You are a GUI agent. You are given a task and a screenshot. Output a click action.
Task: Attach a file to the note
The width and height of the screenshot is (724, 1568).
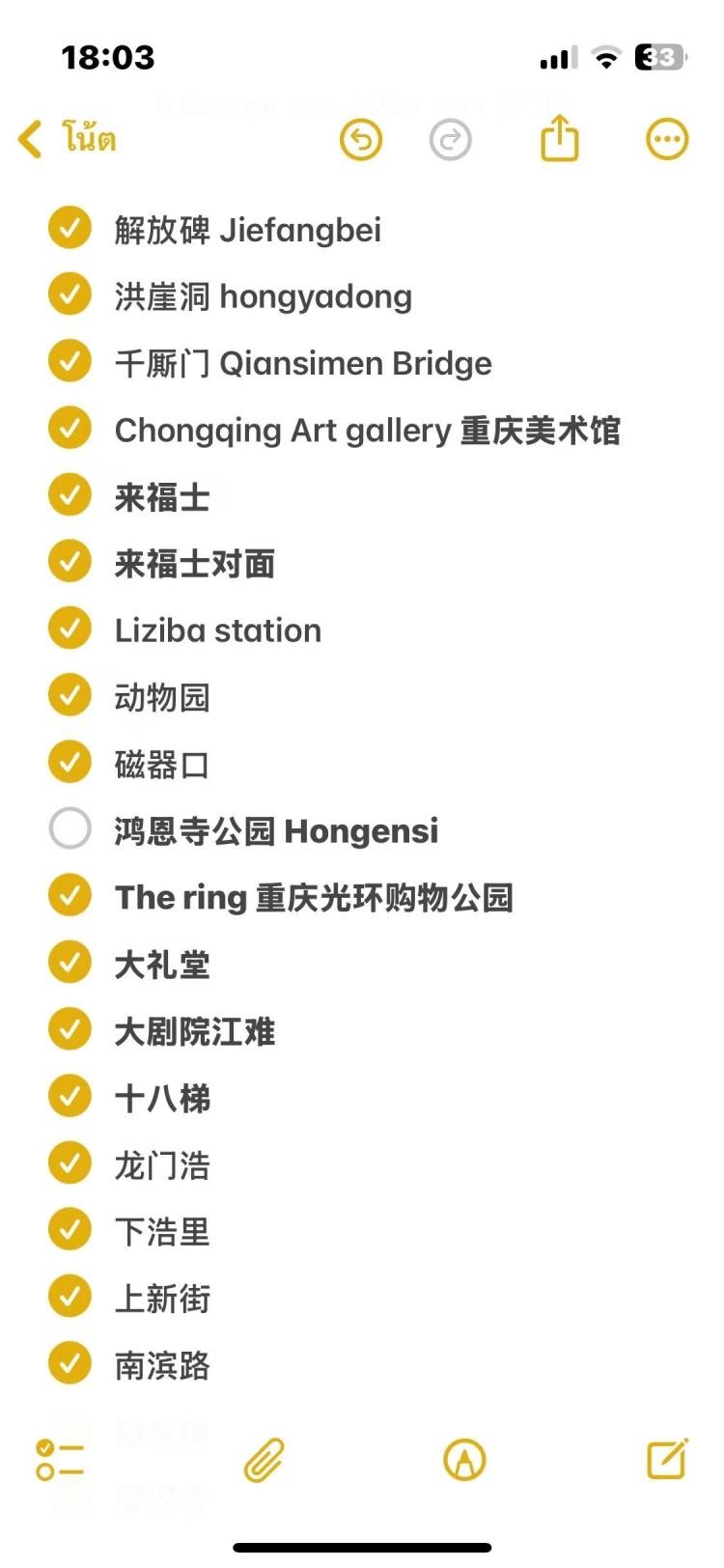coord(264,1460)
